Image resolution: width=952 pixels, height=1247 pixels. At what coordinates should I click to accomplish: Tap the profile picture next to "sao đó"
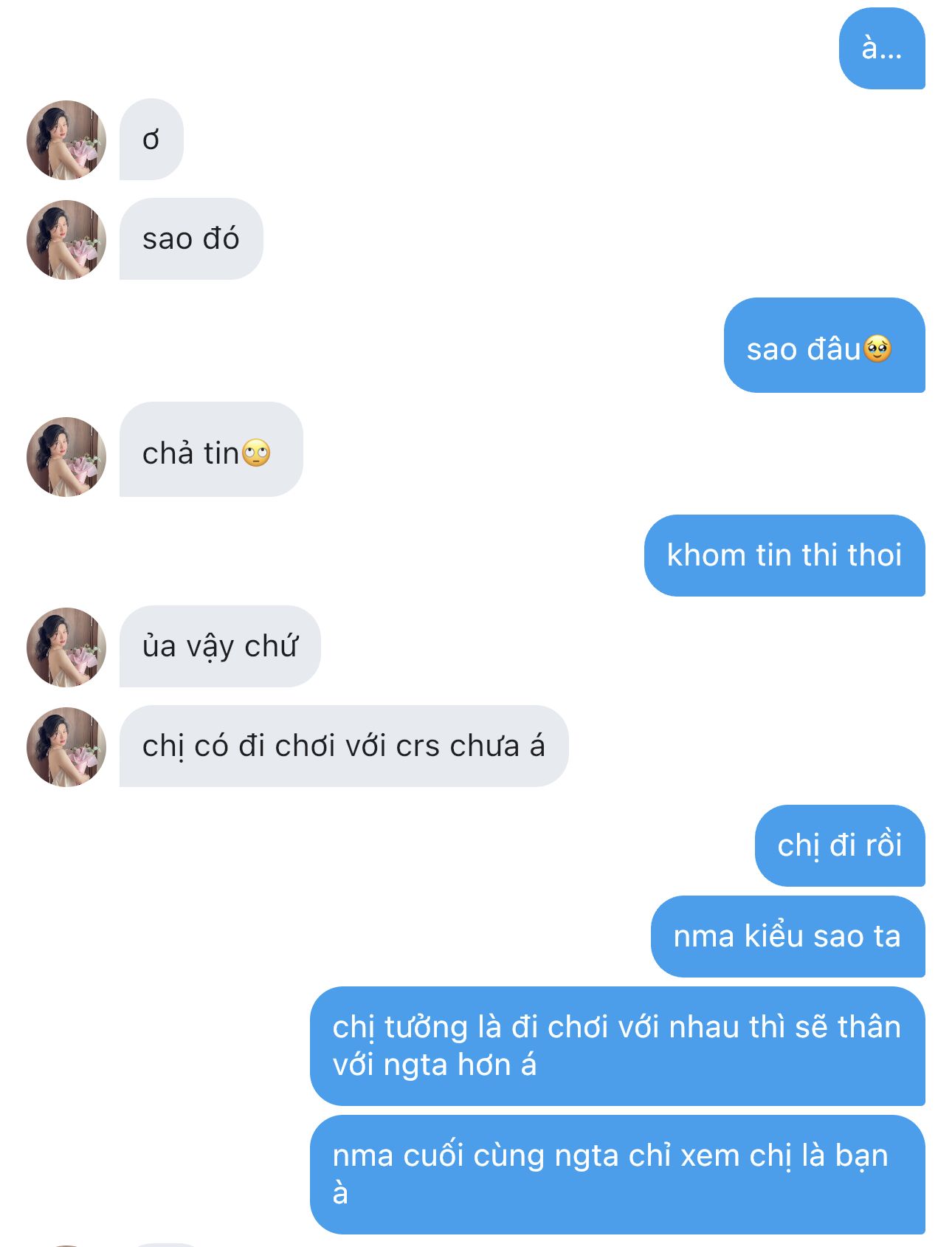point(66,240)
